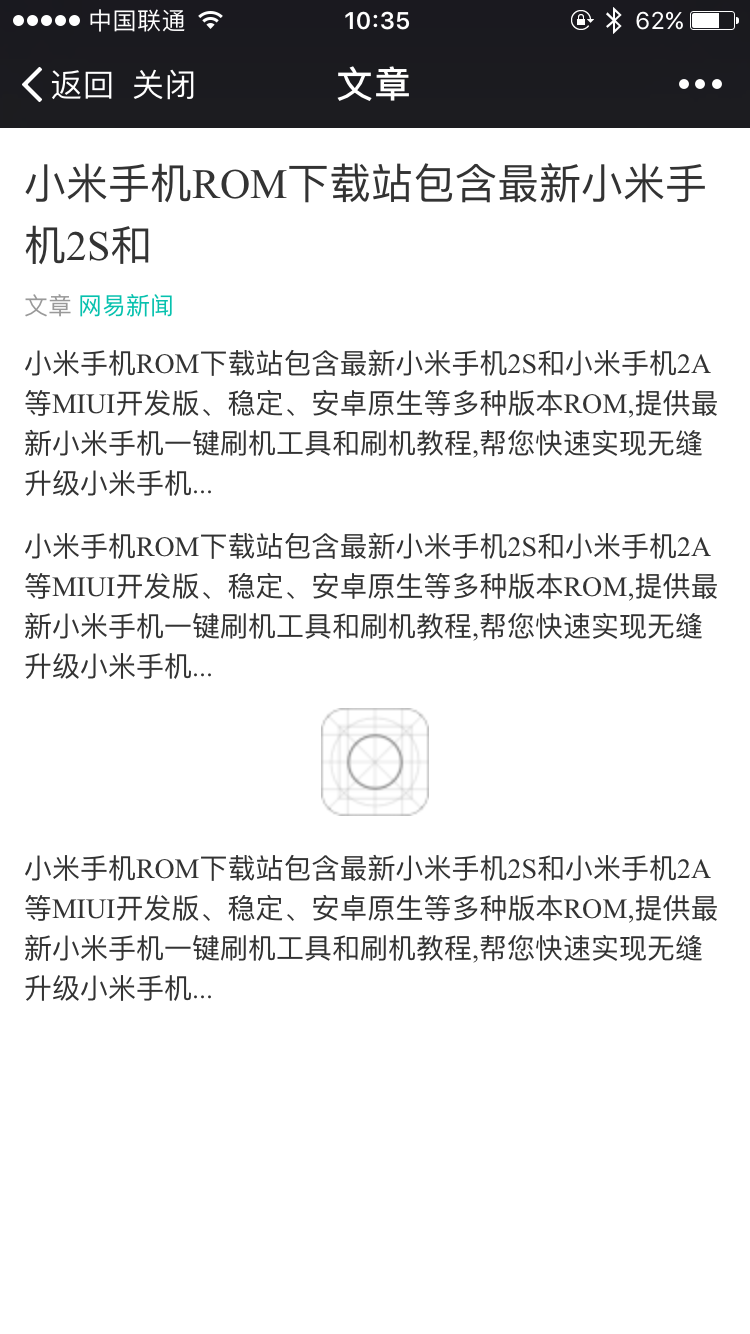750x1334 pixels.
Task: Open the three-dot overflow menu
Action: click(700, 85)
